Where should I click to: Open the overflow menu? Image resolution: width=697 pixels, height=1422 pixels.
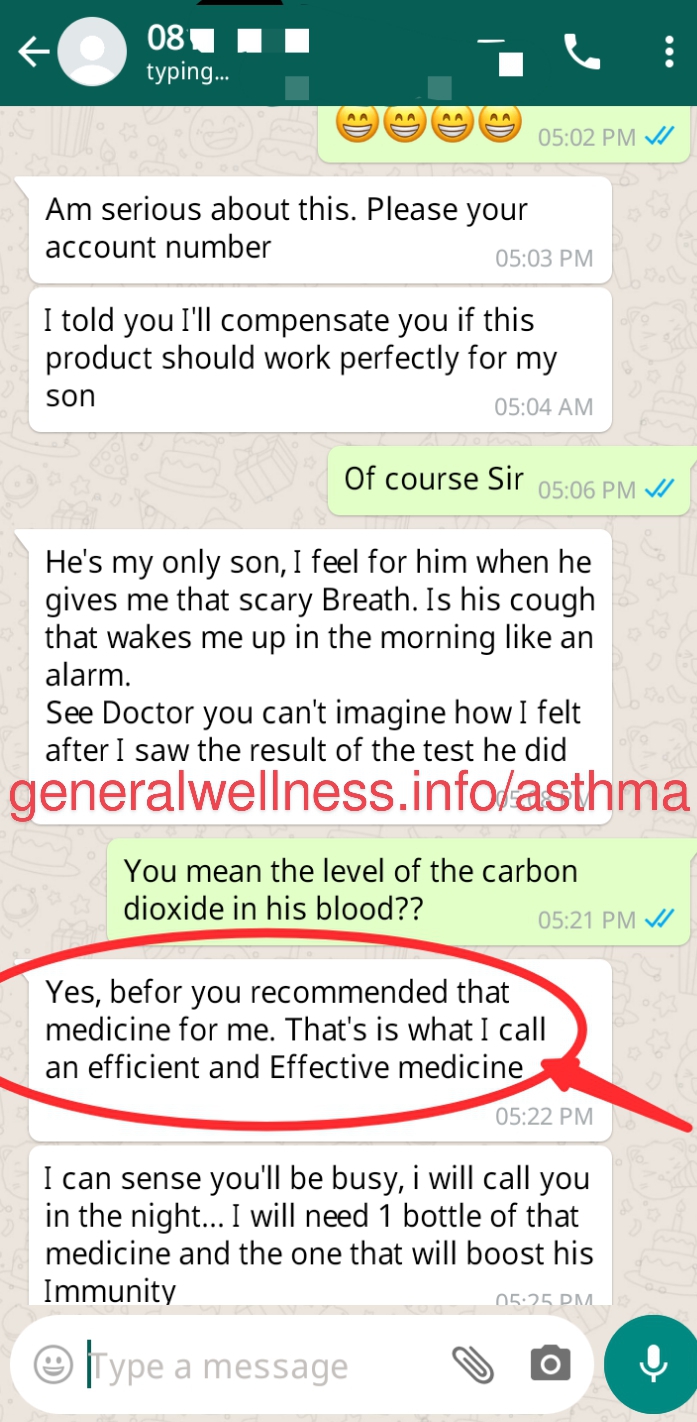point(669,52)
